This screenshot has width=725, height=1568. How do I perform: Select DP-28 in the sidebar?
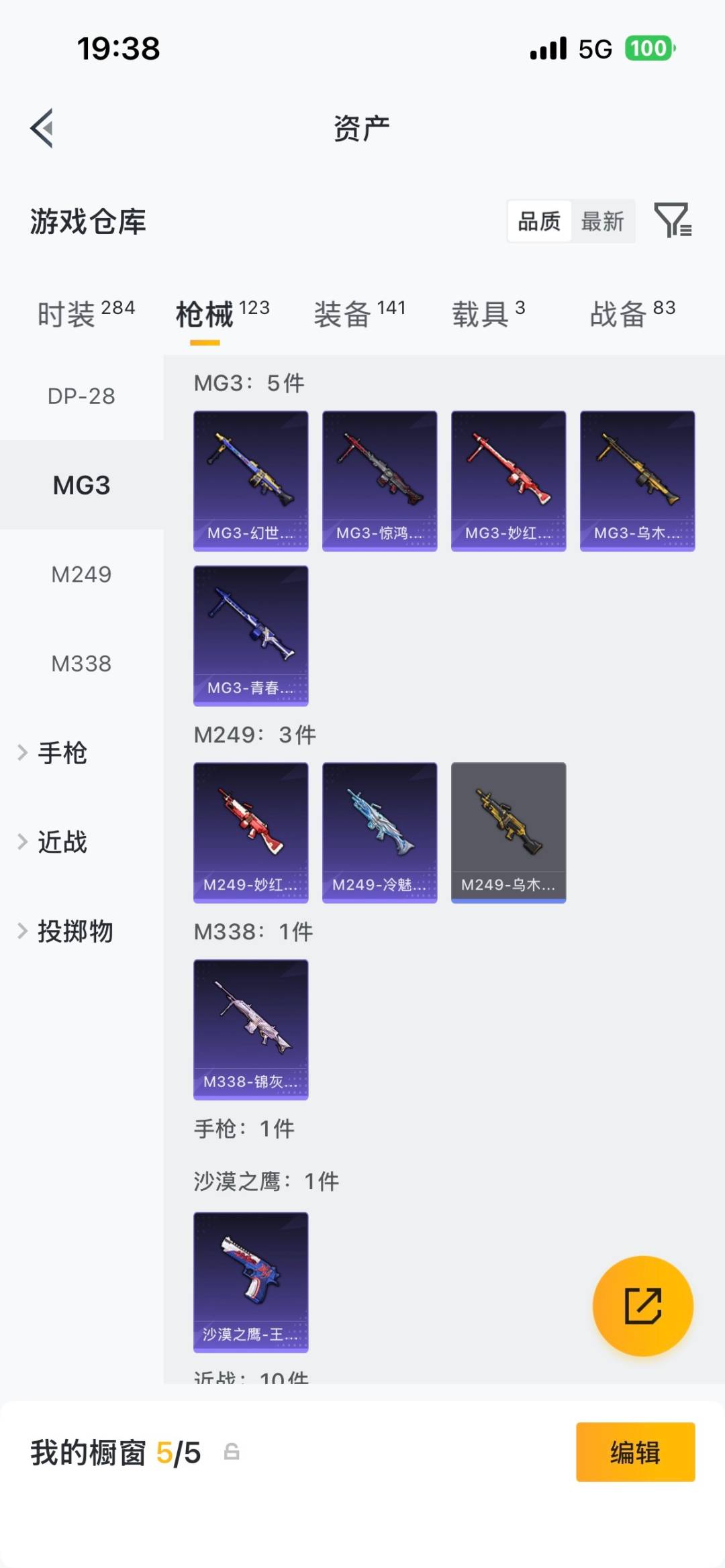pos(82,396)
